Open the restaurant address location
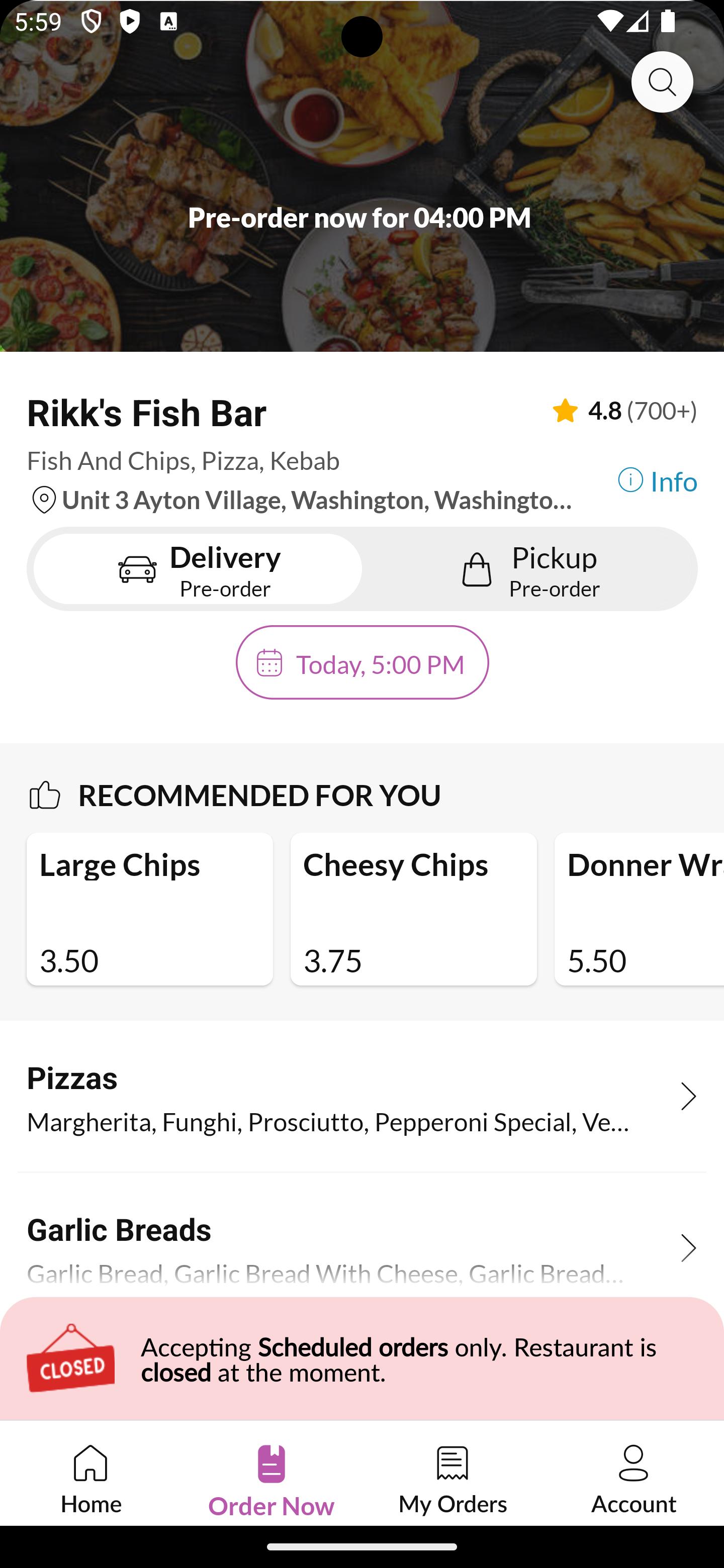The width and height of the screenshot is (724, 1568). [300, 500]
